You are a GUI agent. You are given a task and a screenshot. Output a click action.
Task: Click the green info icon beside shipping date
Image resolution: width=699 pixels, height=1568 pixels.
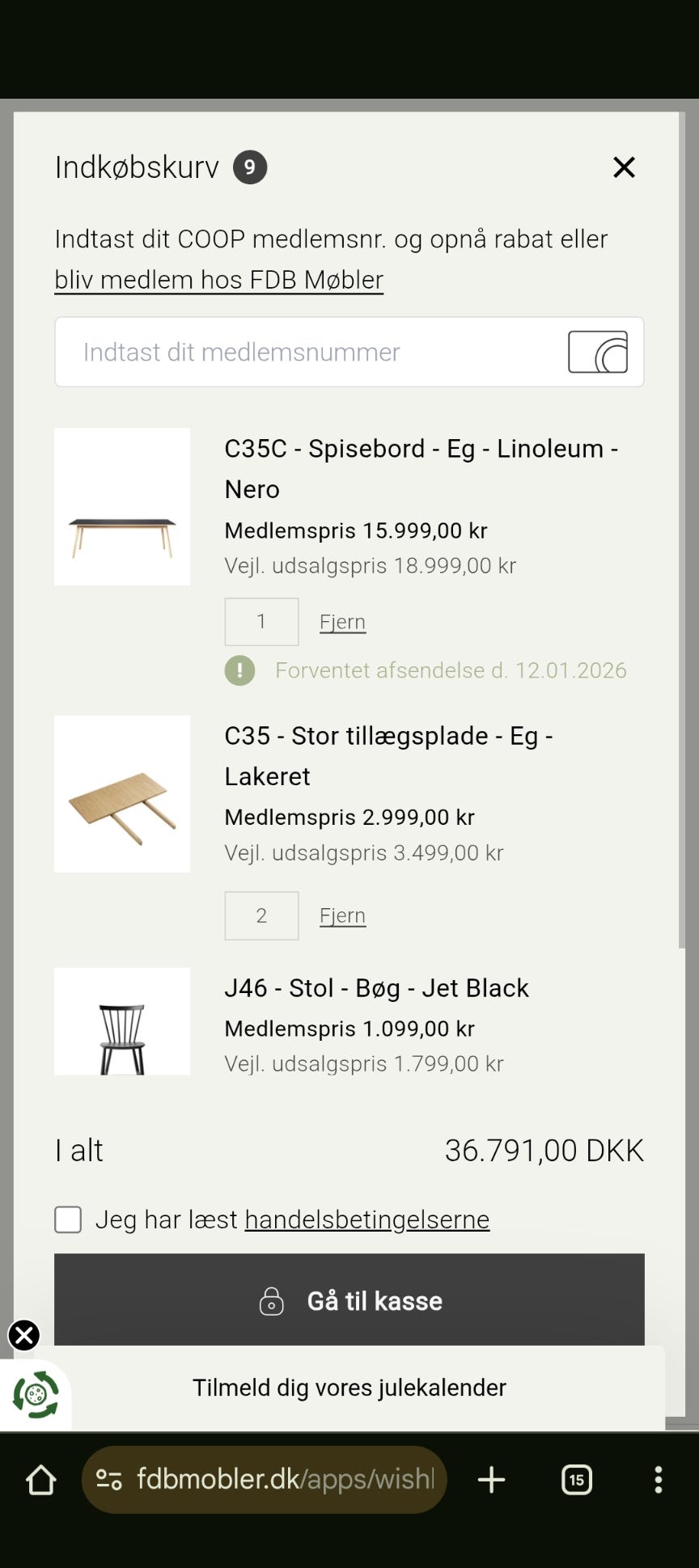click(239, 670)
